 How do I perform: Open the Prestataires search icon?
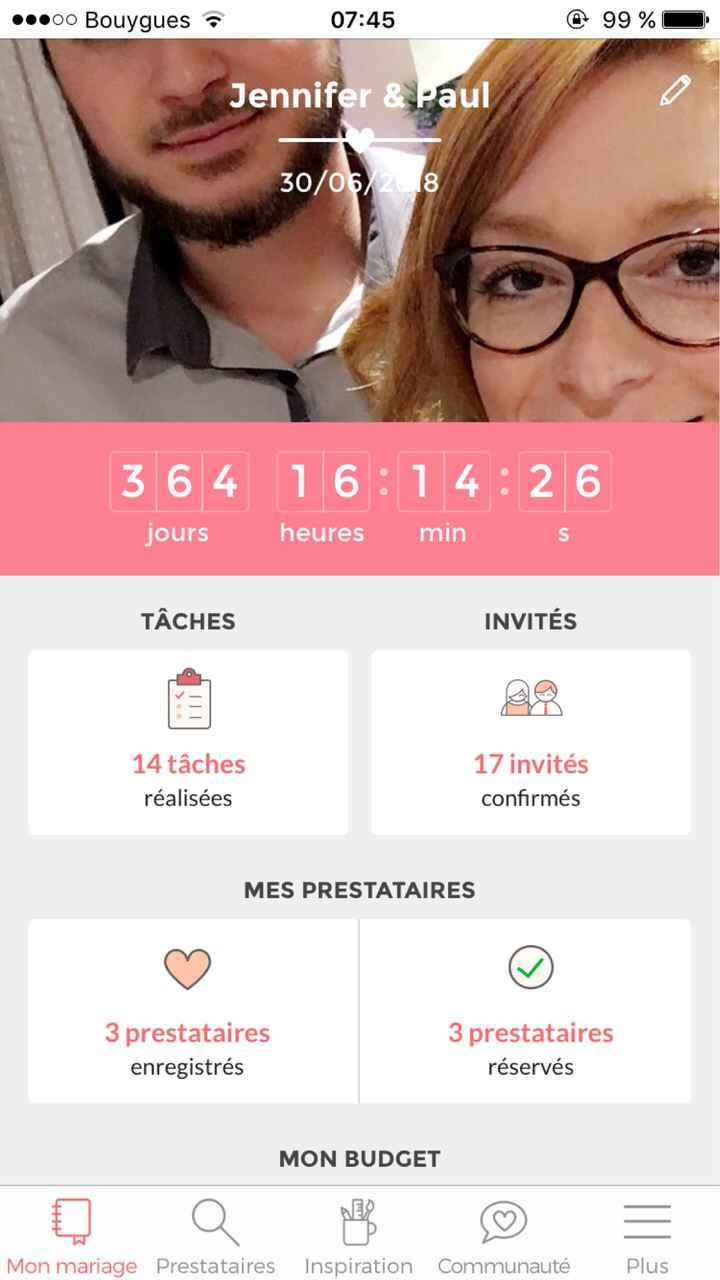click(214, 1220)
